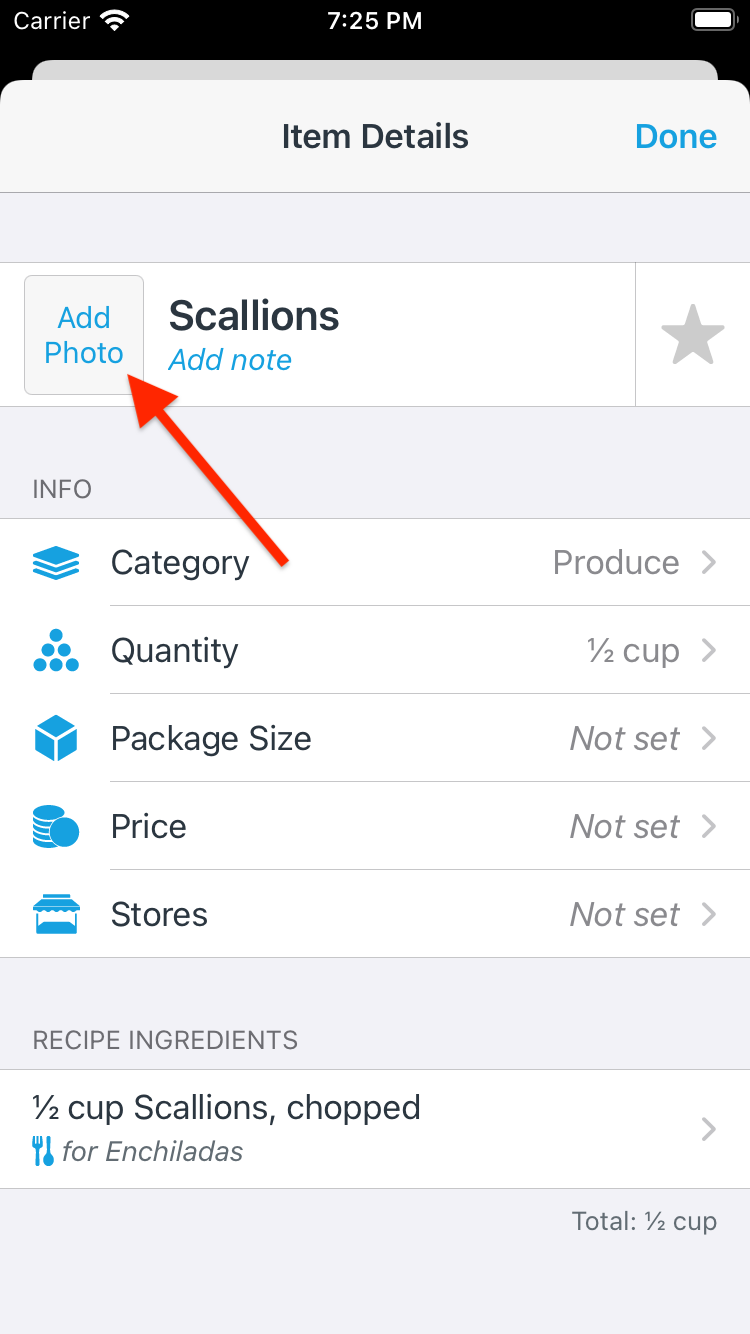Open the Category row
This screenshot has width=750, height=1334.
click(x=375, y=562)
